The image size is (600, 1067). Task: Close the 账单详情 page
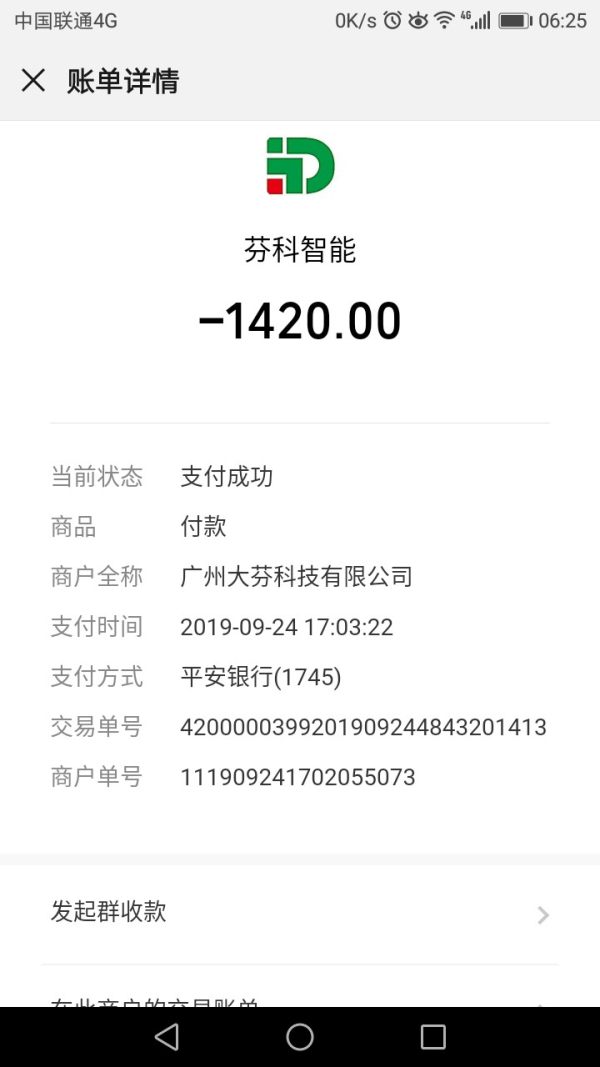tap(34, 81)
